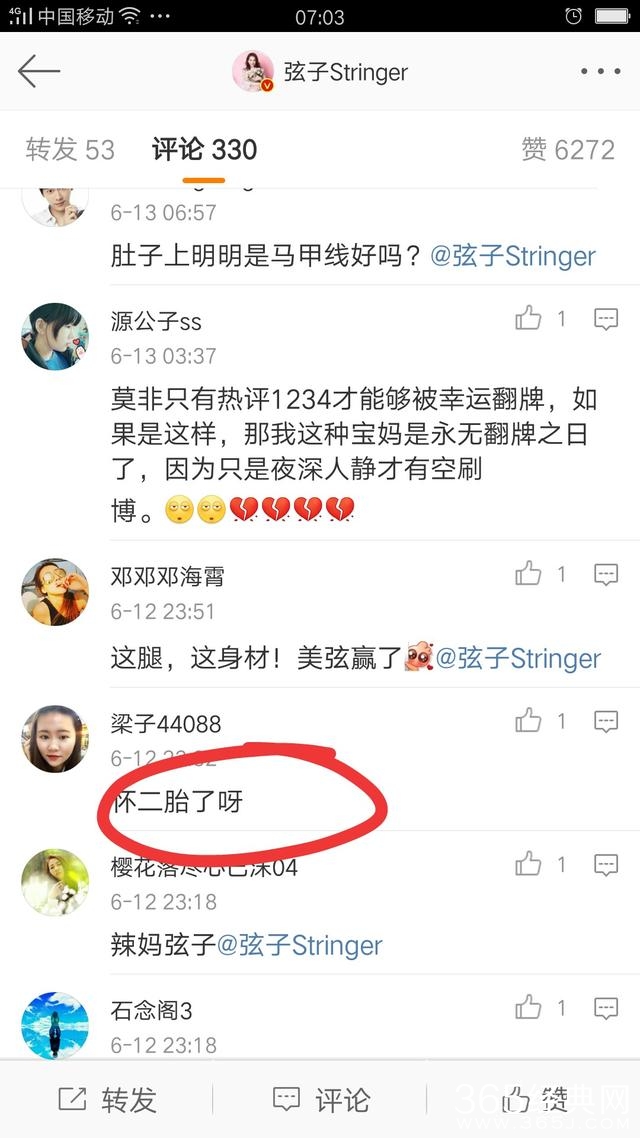
Task: Write a comment via the bottom 评论 button
Action: pos(322,1100)
